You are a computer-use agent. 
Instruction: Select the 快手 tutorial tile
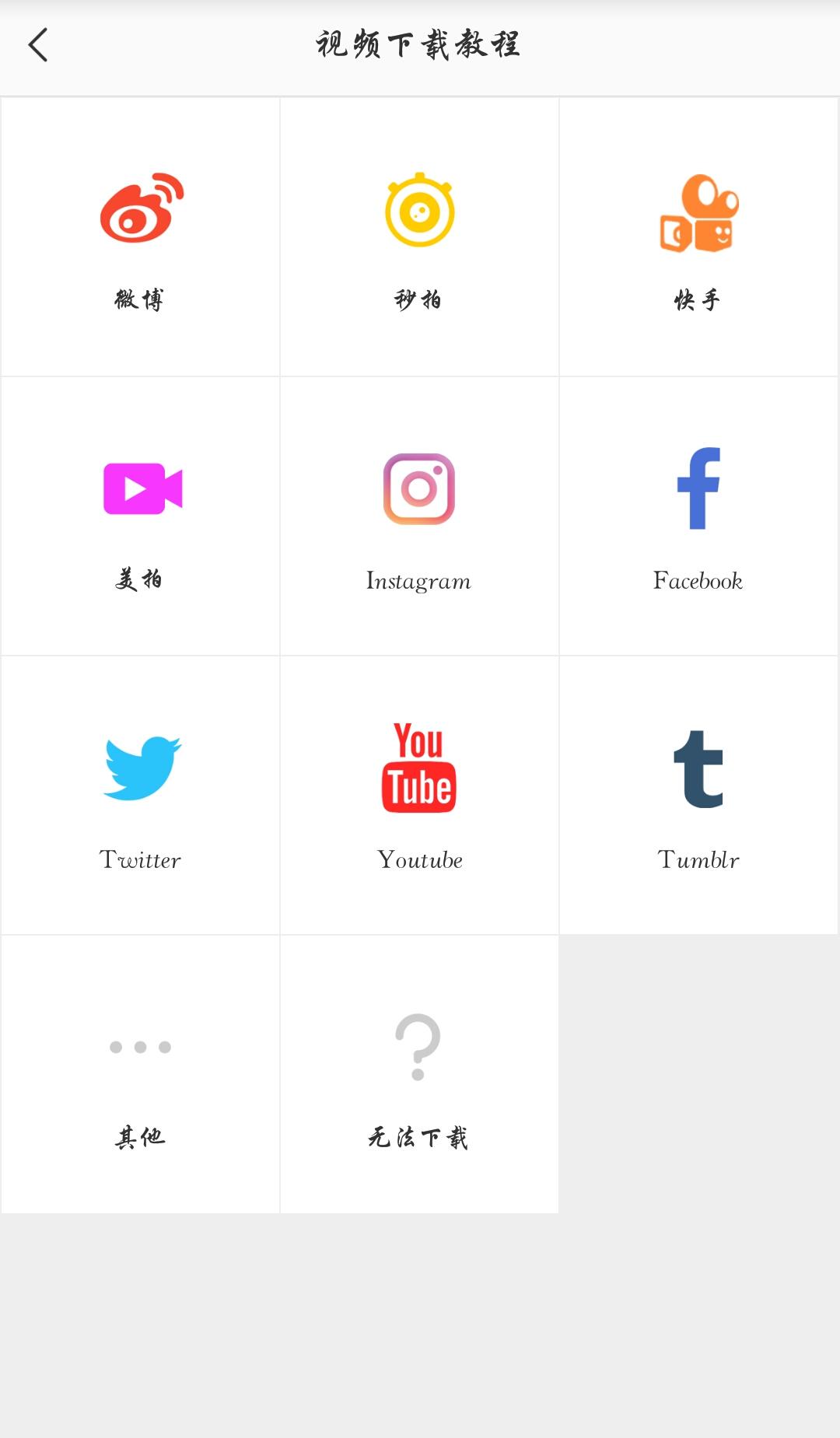pos(698,237)
